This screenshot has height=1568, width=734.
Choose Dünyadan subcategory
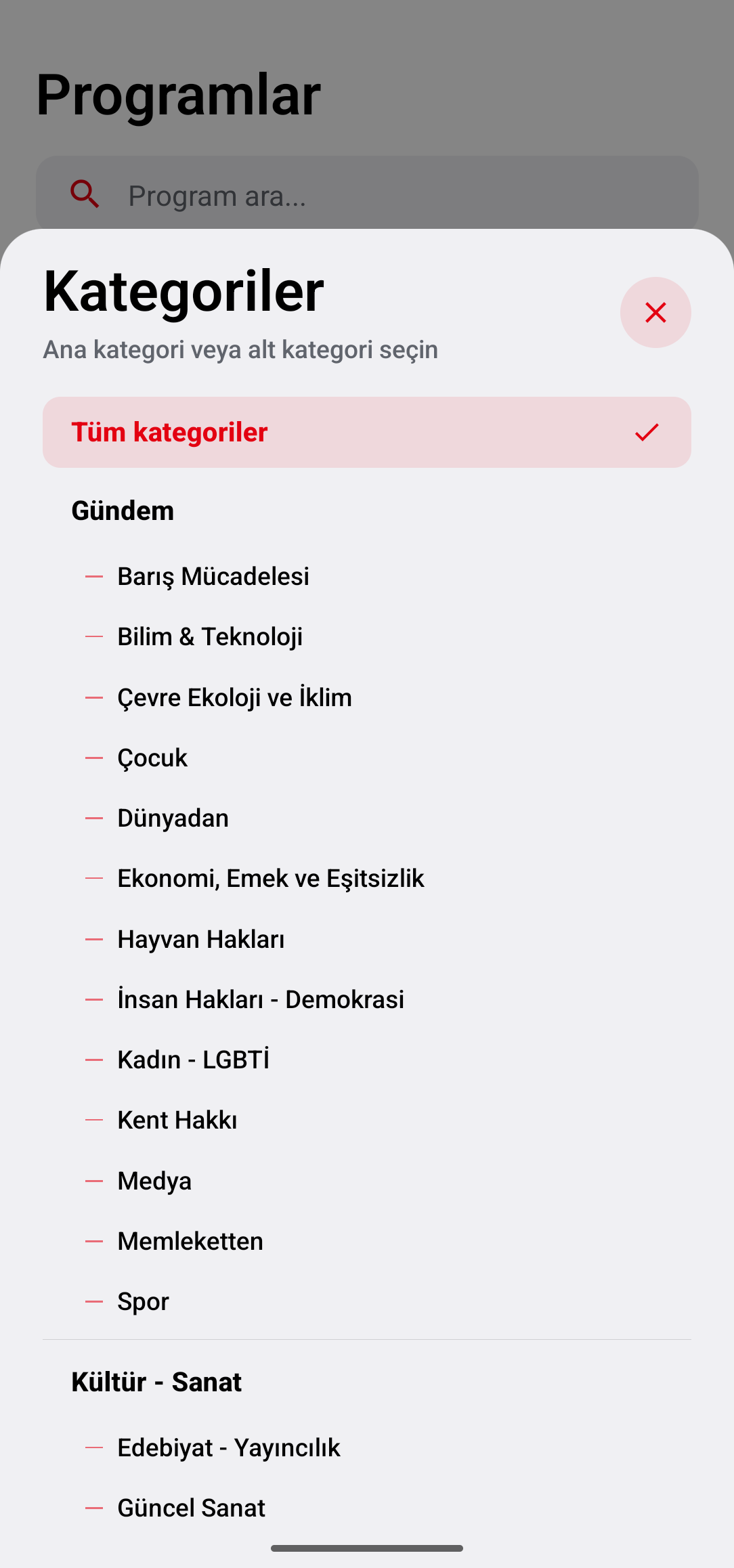pos(367,818)
